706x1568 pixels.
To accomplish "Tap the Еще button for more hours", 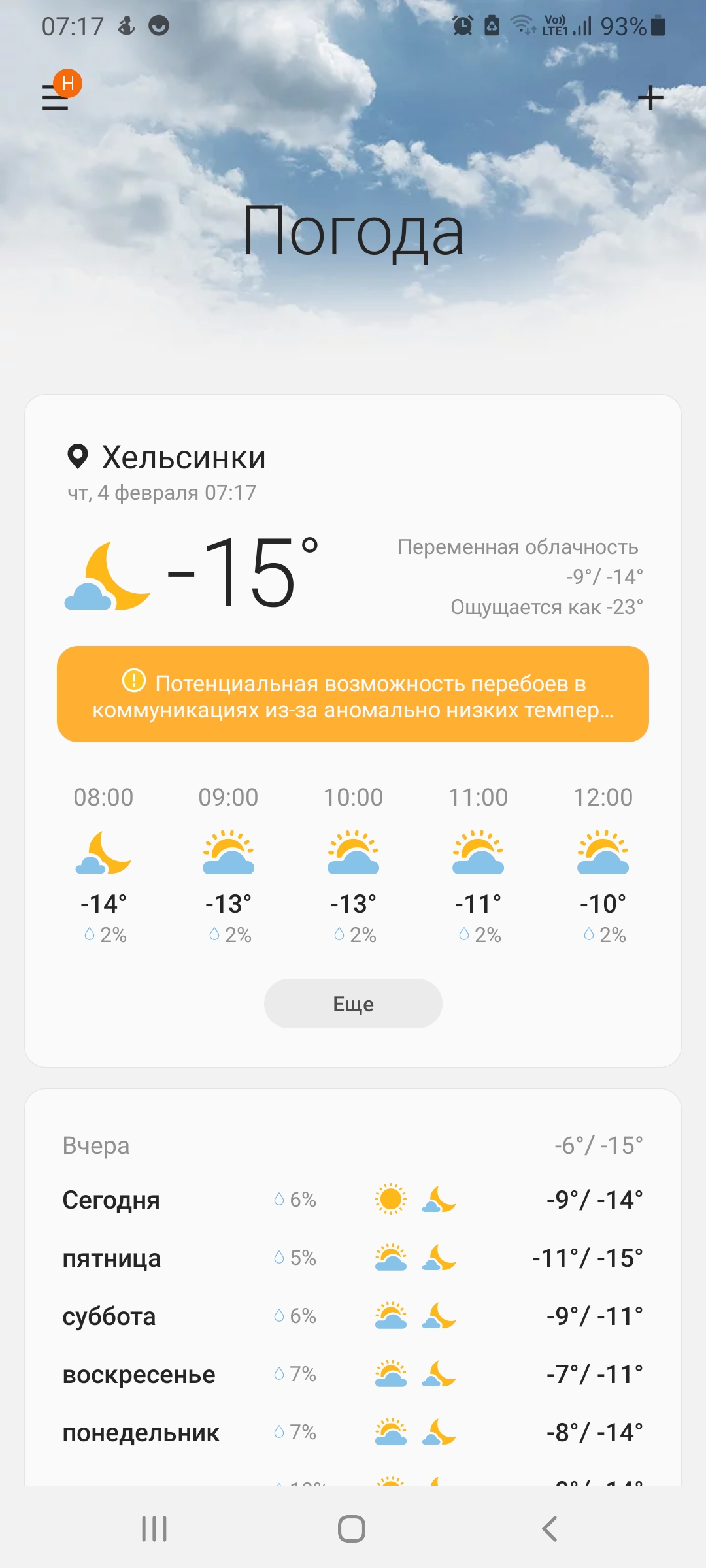I will [x=353, y=1004].
